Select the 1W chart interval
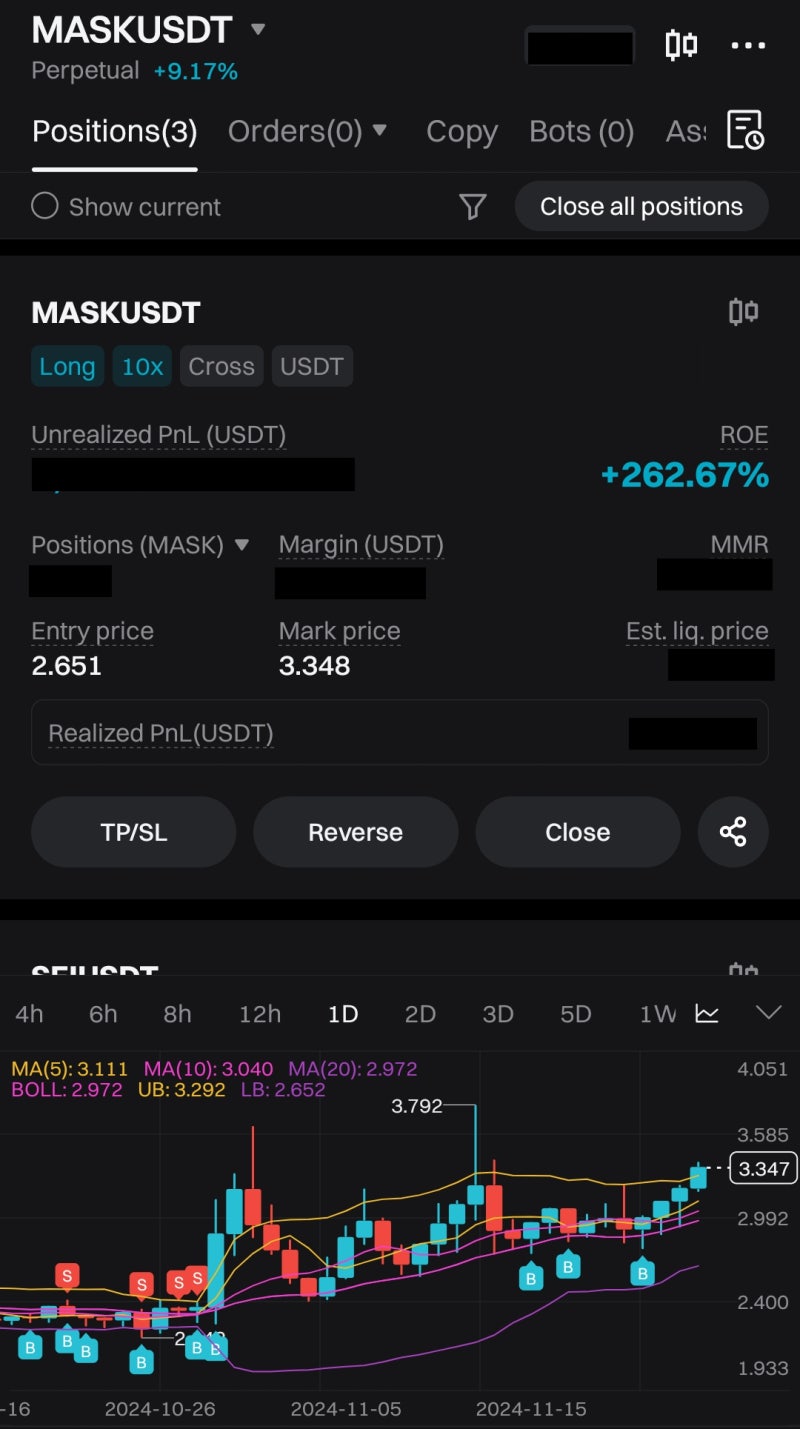The width and height of the screenshot is (800, 1429). point(658,1014)
